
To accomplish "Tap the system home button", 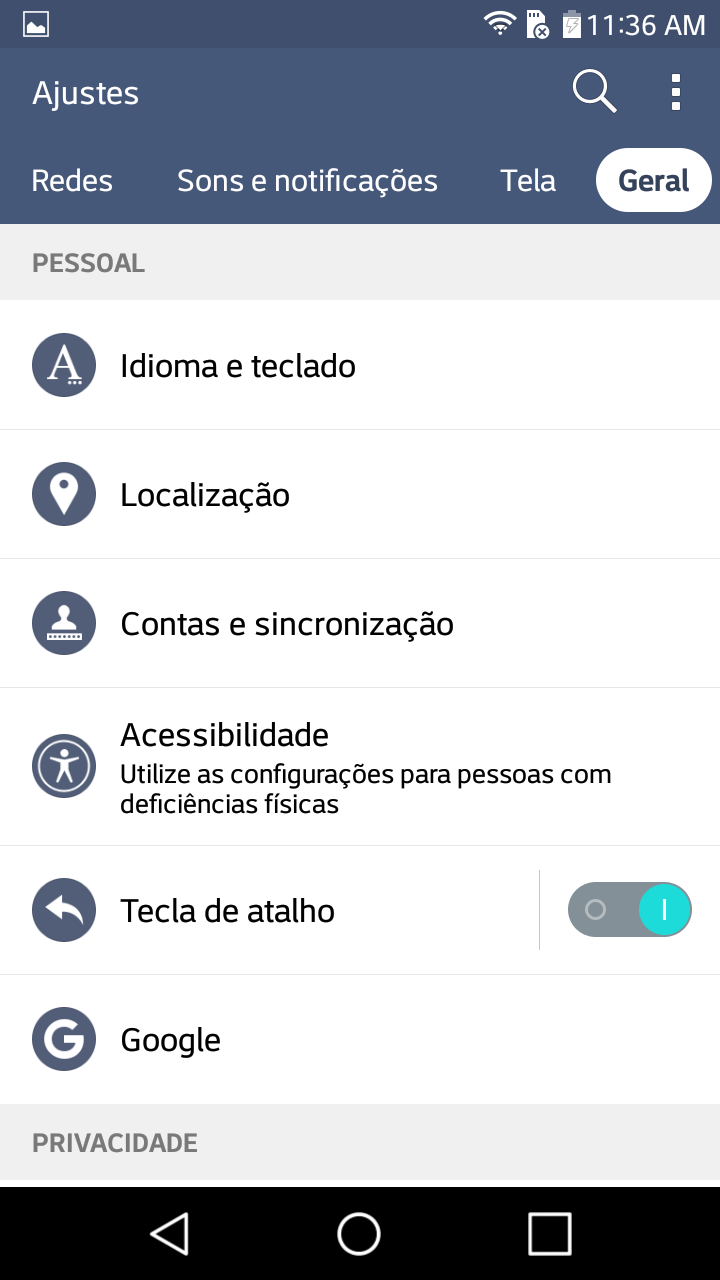I will (359, 1233).
